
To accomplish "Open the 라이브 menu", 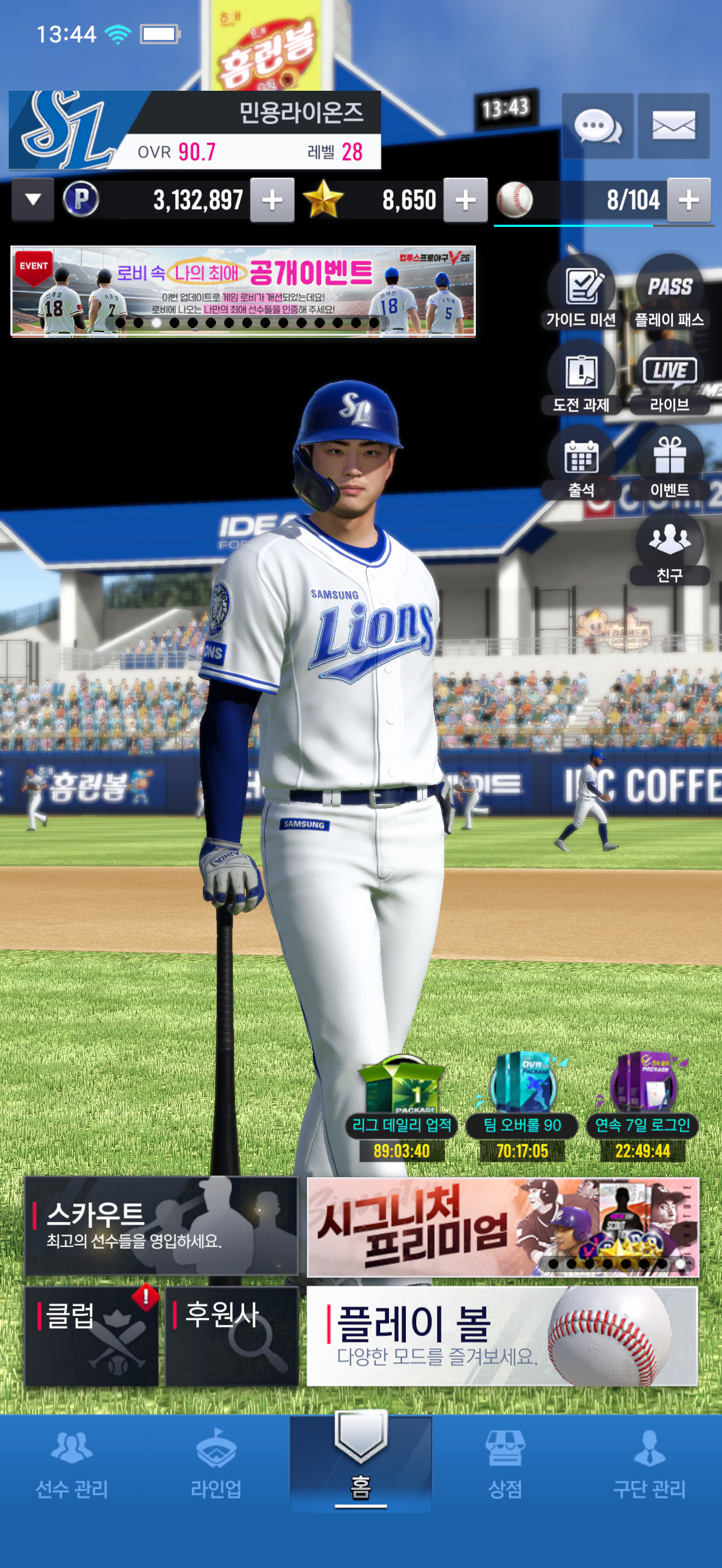I will point(669,378).
